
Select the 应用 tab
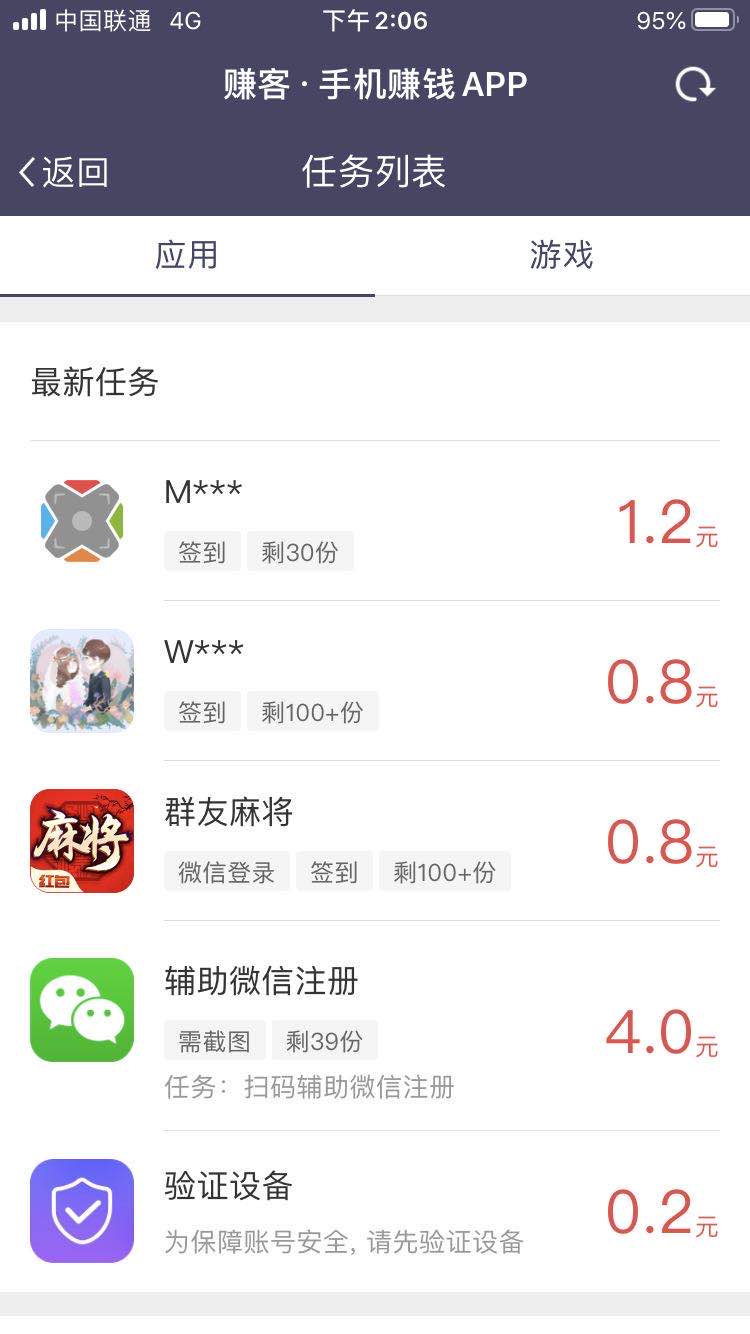pyautogui.click(x=187, y=255)
